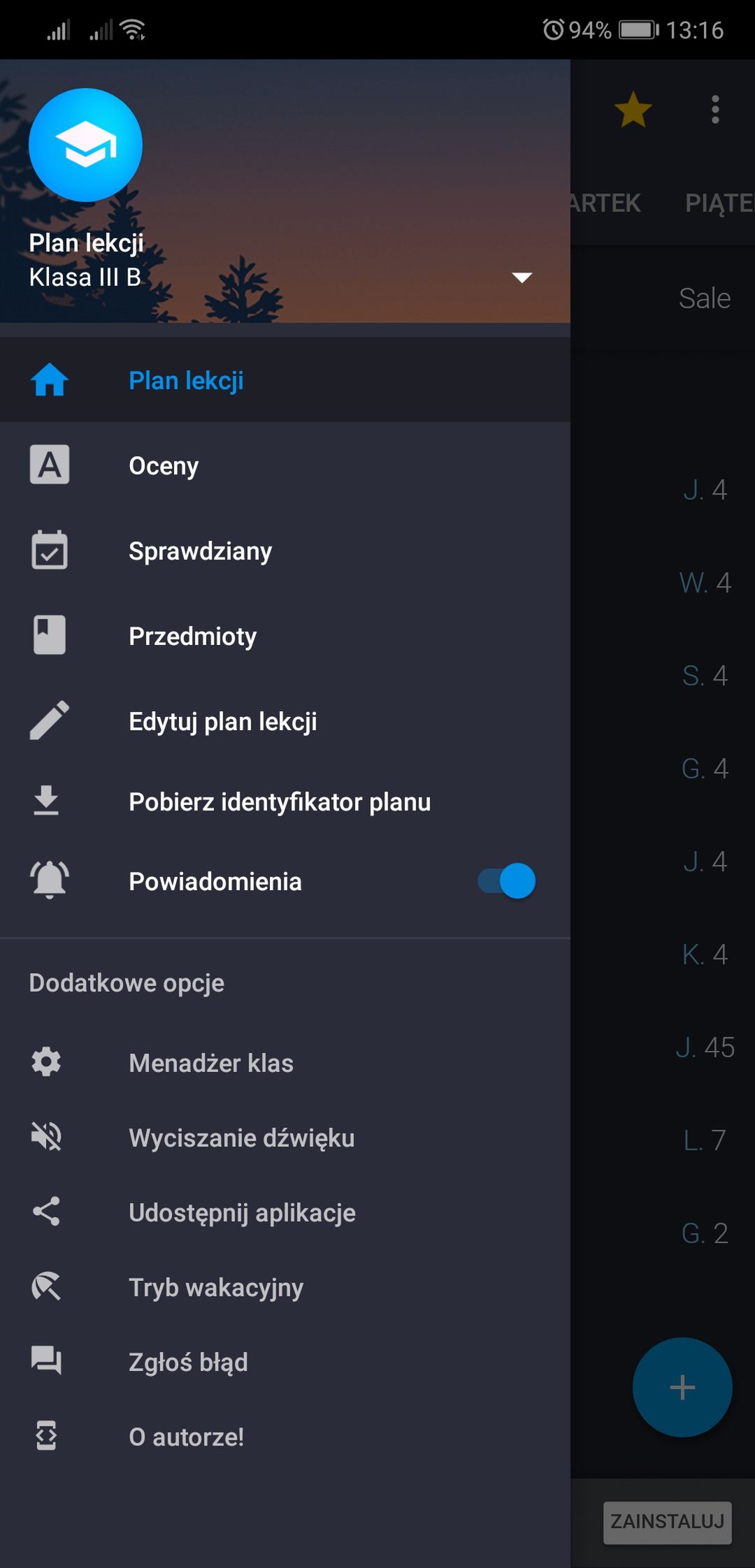Open Sprawdziany section
The height and width of the screenshot is (1568, 755).
285,551
